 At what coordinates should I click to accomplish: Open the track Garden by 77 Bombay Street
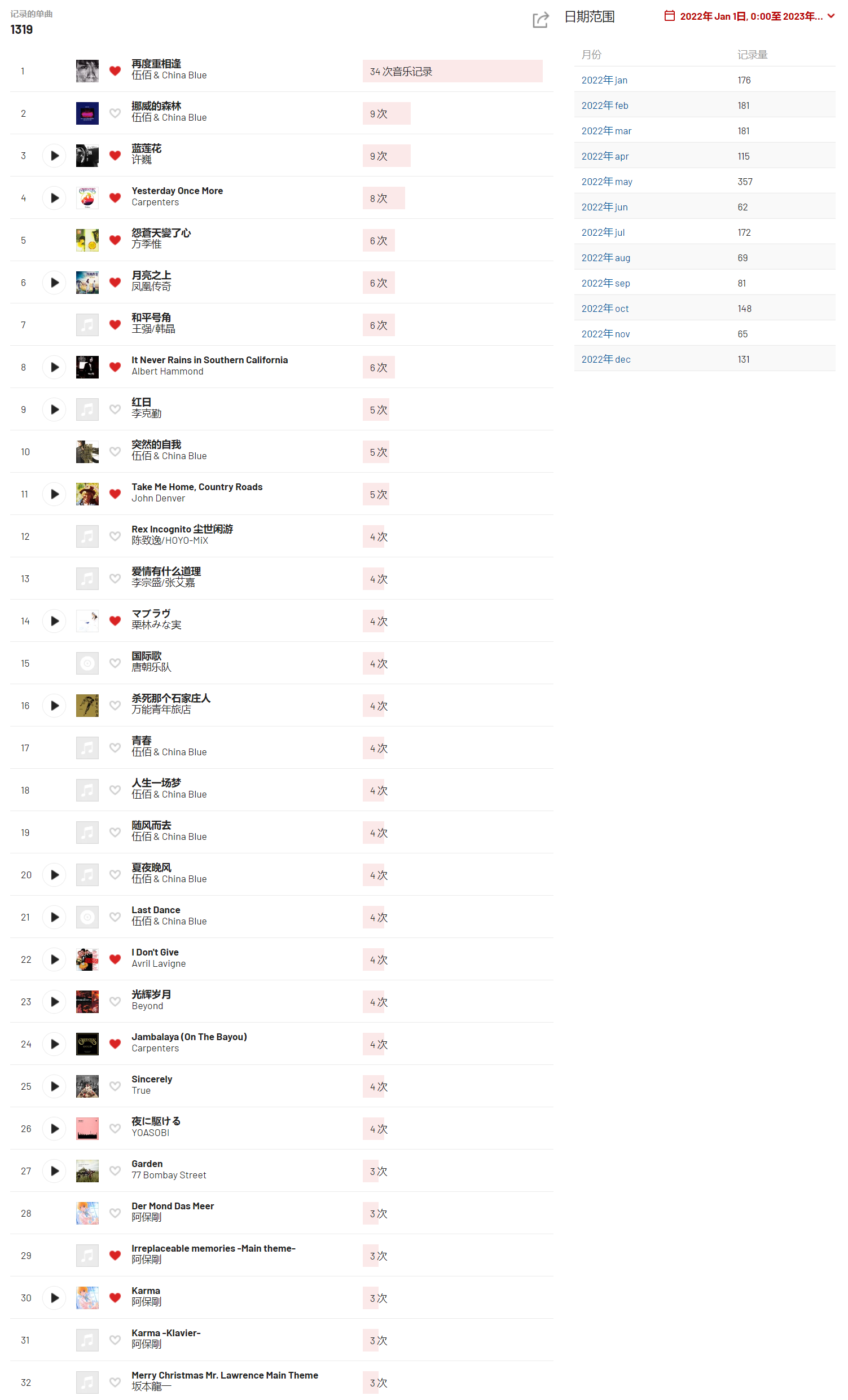pyautogui.click(x=147, y=1164)
